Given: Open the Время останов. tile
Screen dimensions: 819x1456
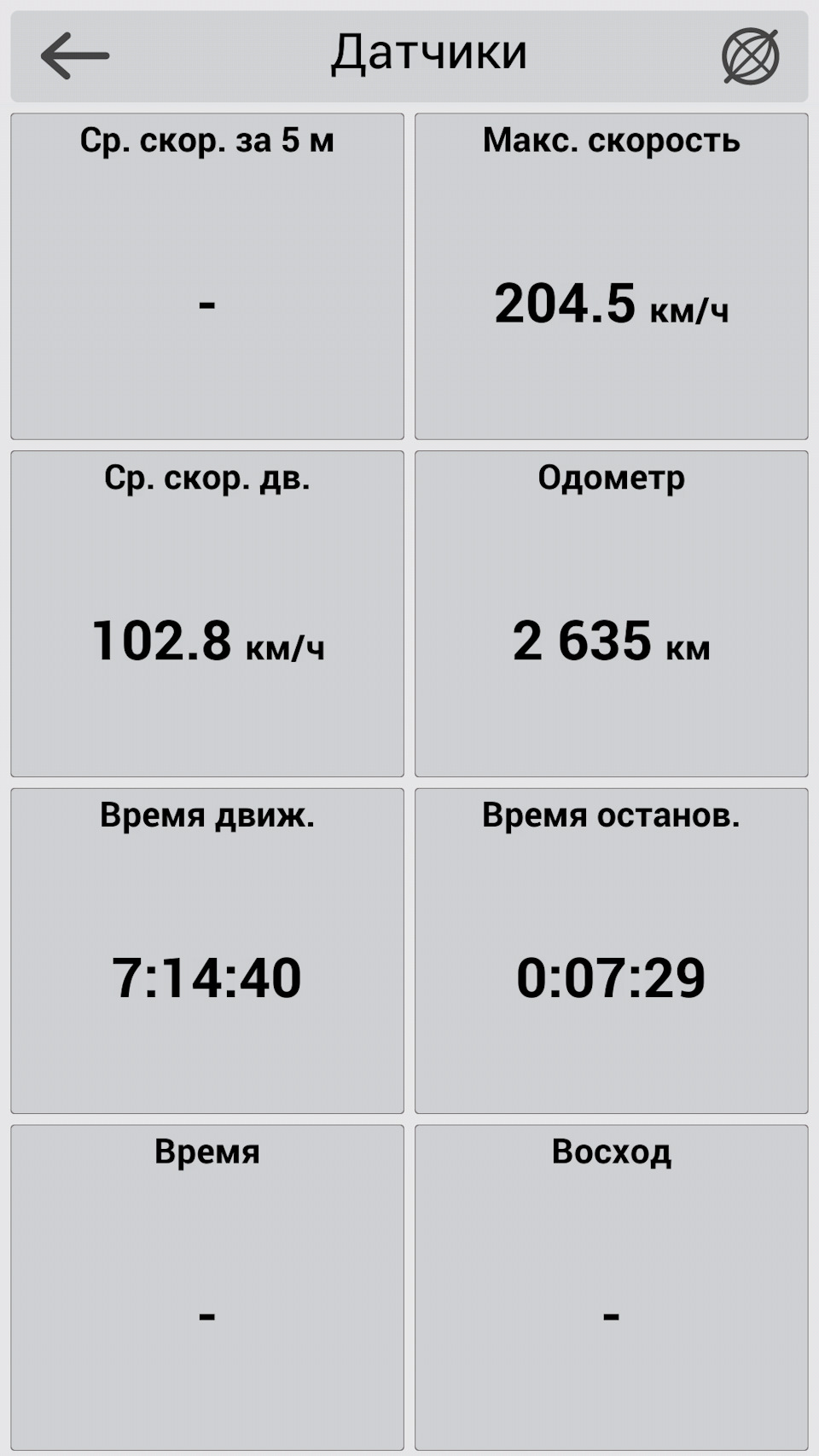Looking at the screenshot, I should 611,950.
